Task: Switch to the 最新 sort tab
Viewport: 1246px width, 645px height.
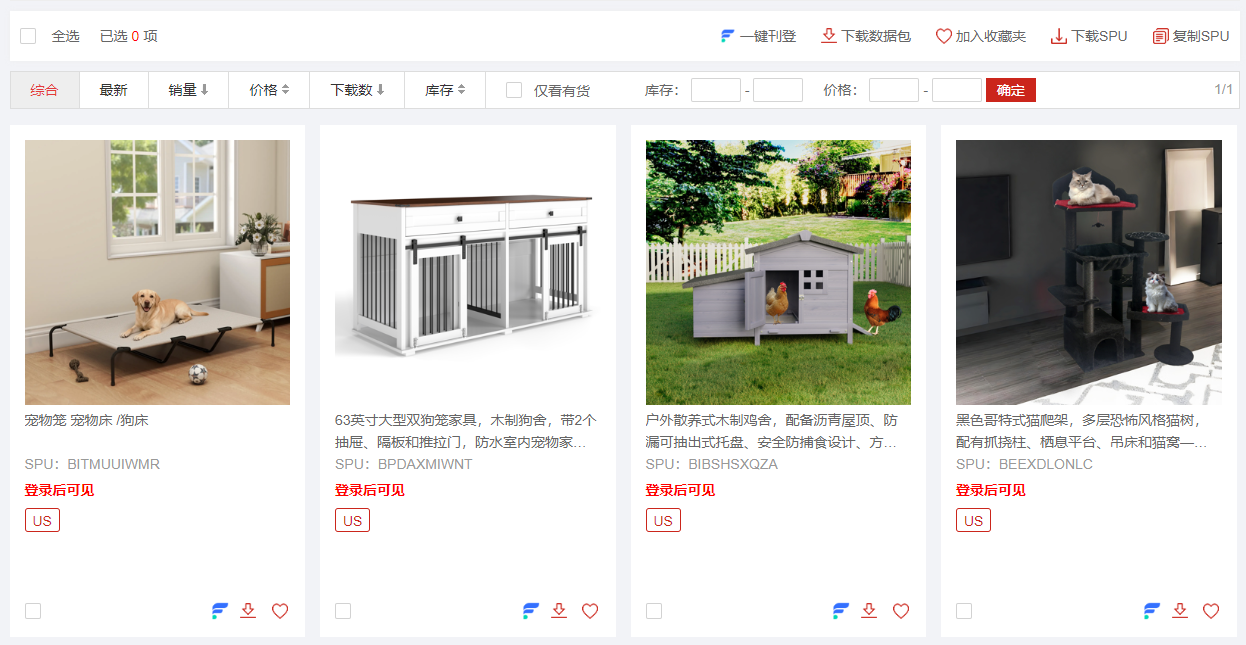Action: pos(113,90)
